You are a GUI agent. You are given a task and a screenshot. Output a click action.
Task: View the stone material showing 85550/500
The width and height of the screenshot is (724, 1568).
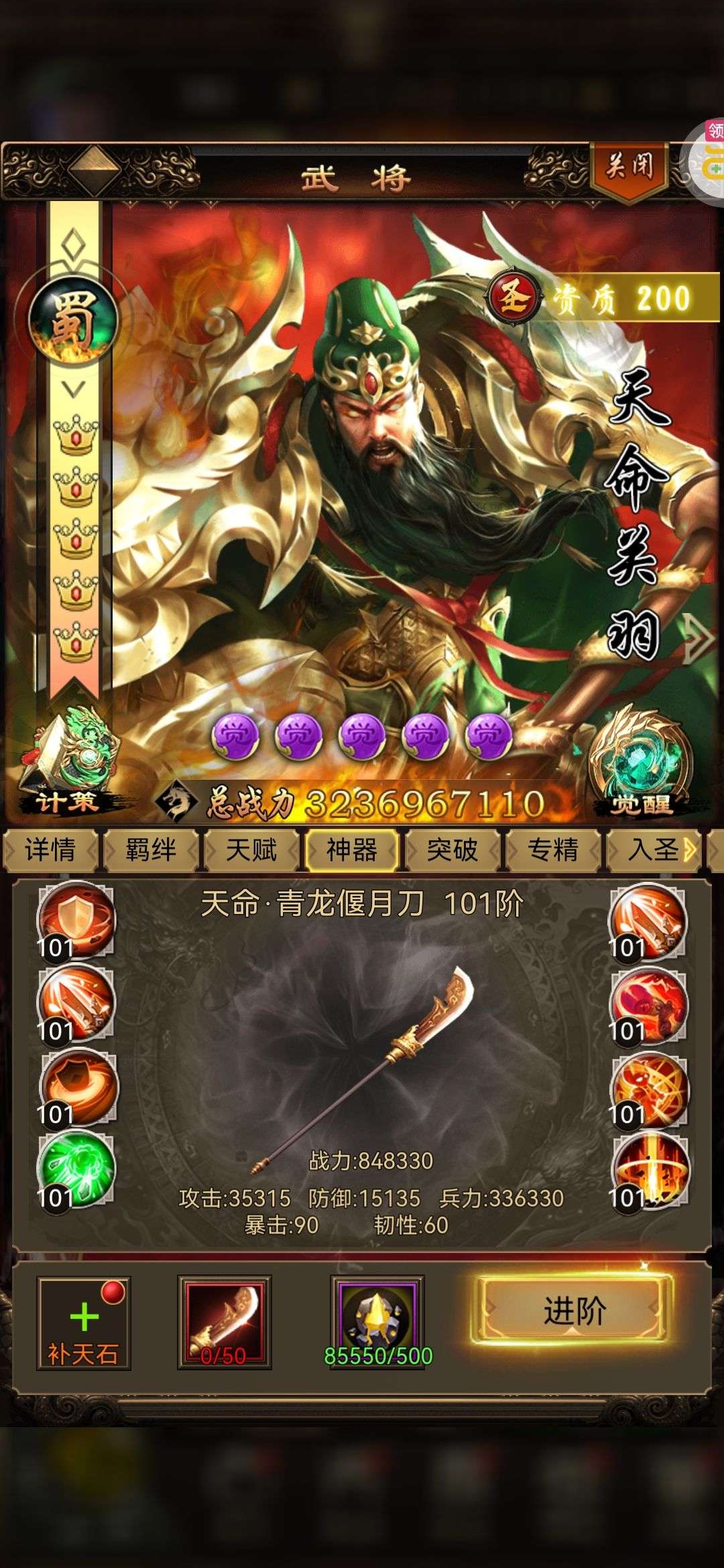coord(379,1322)
